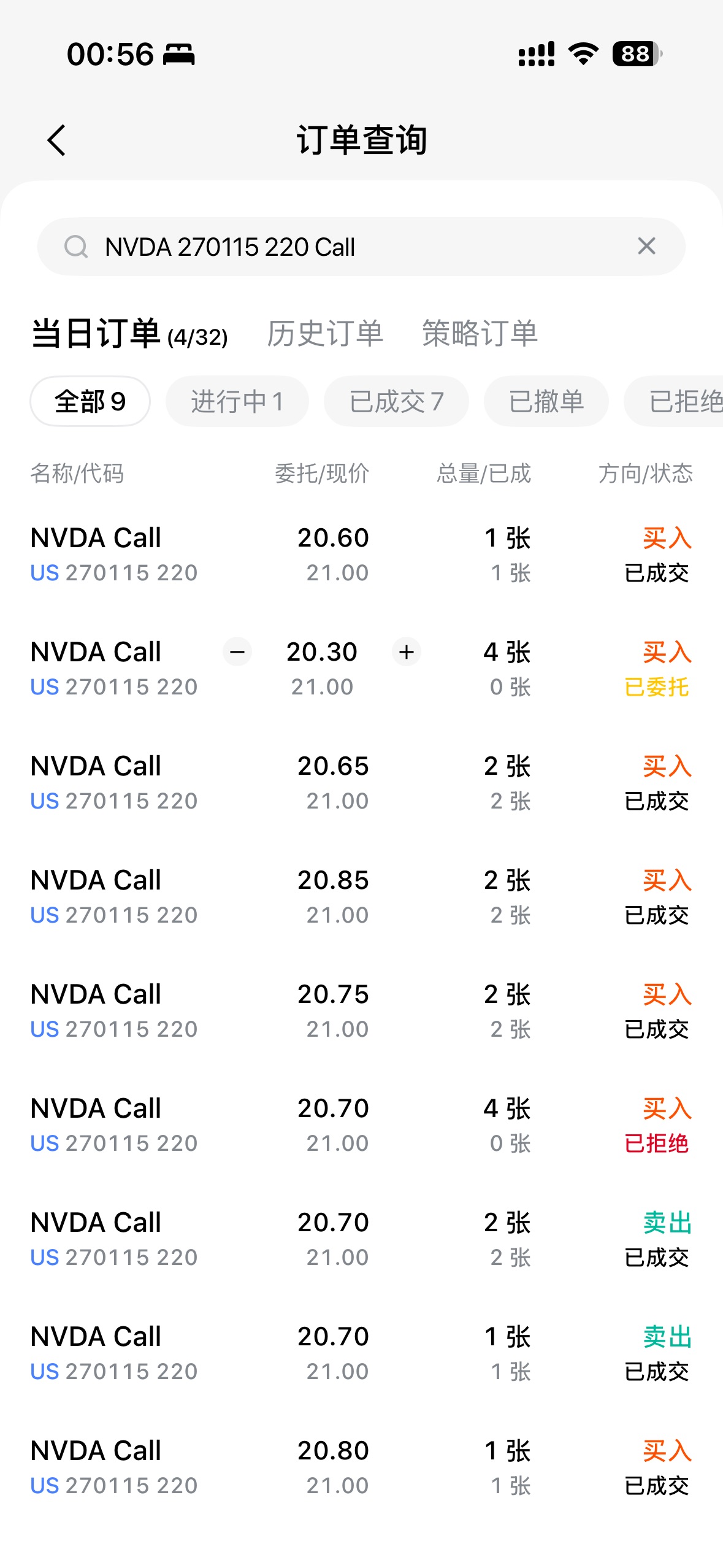Viewport: 723px width, 1568px height.
Task: Filter orders by 进行中 1
Action: 237,402
